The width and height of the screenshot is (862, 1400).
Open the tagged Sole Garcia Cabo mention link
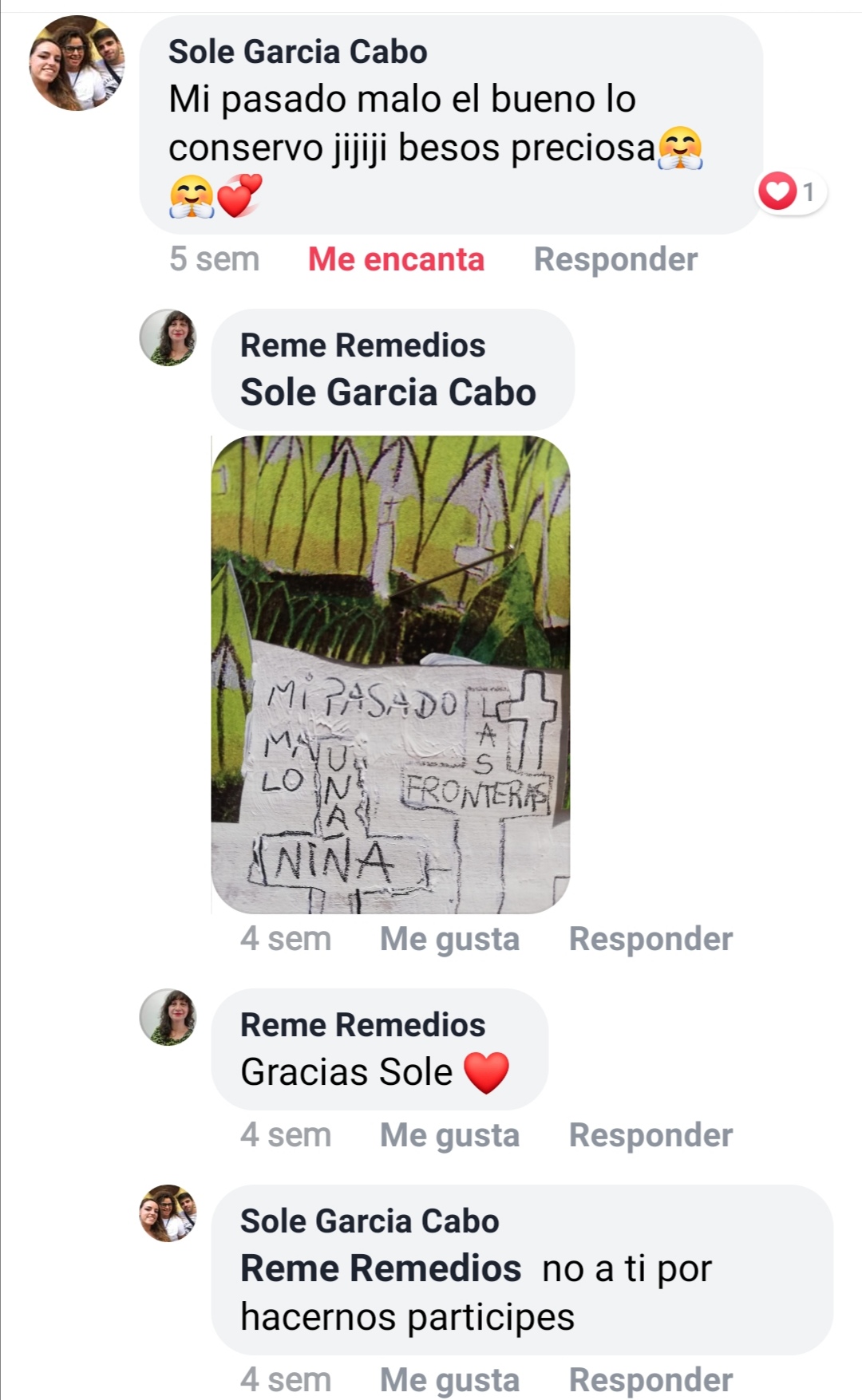coord(388,392)
